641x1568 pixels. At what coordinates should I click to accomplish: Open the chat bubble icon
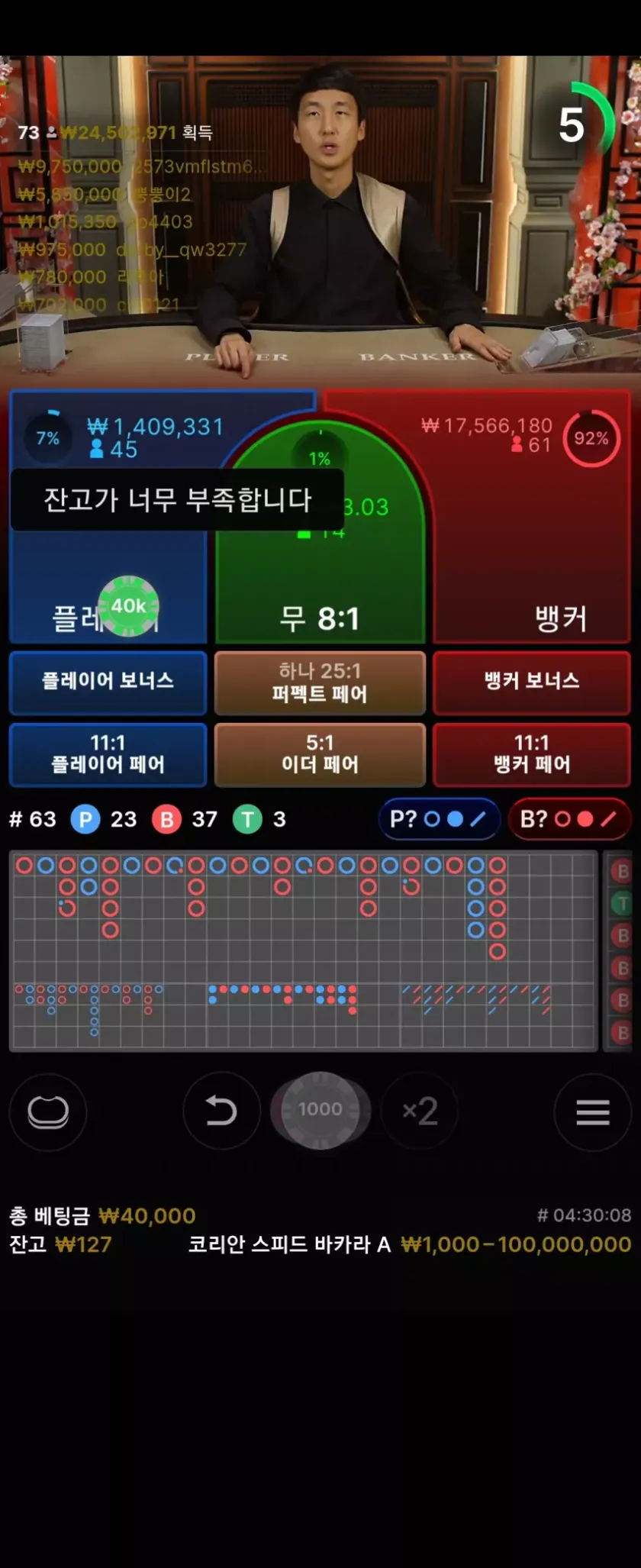tap(48, 1111)
